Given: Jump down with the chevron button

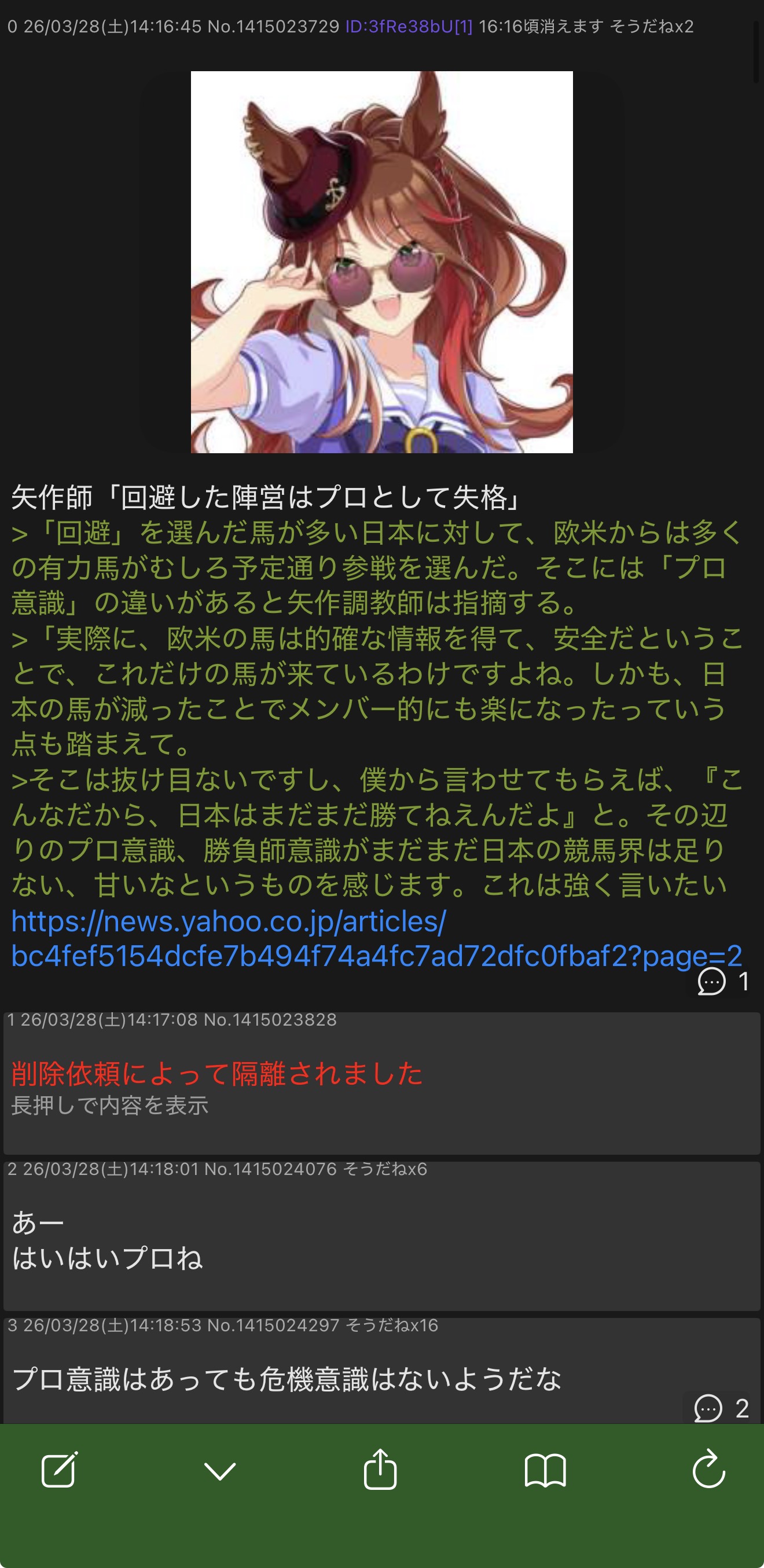Looking at the screenshot, I should point(220,1471).
